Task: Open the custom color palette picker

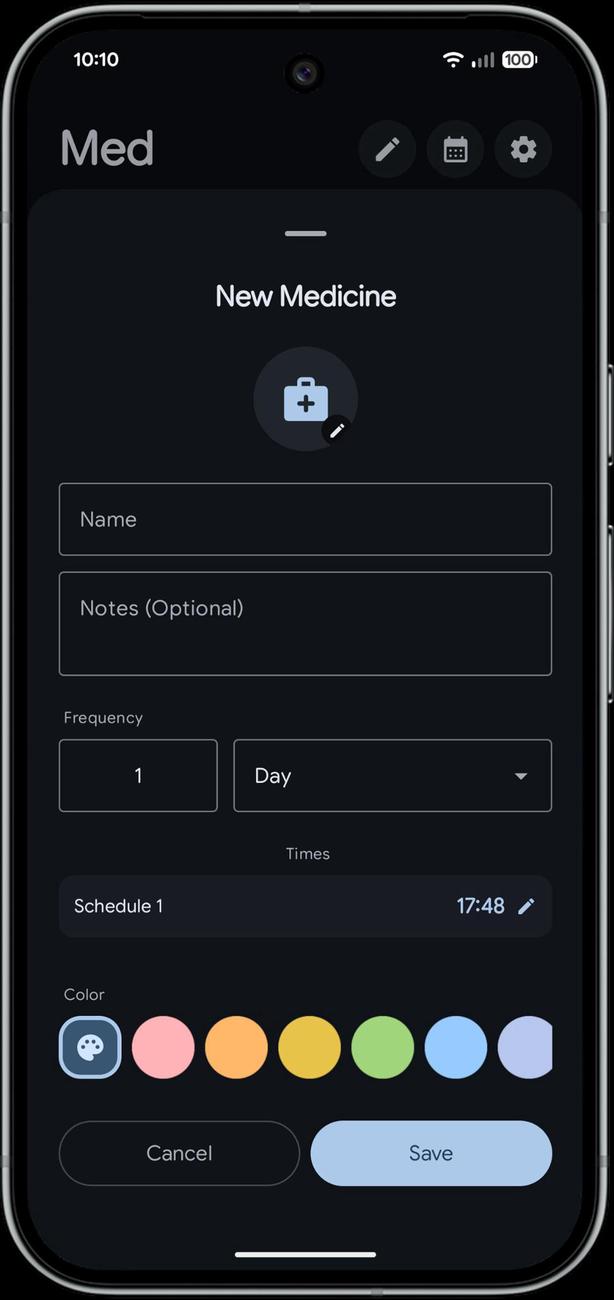Action: (x=90, y=1047)
